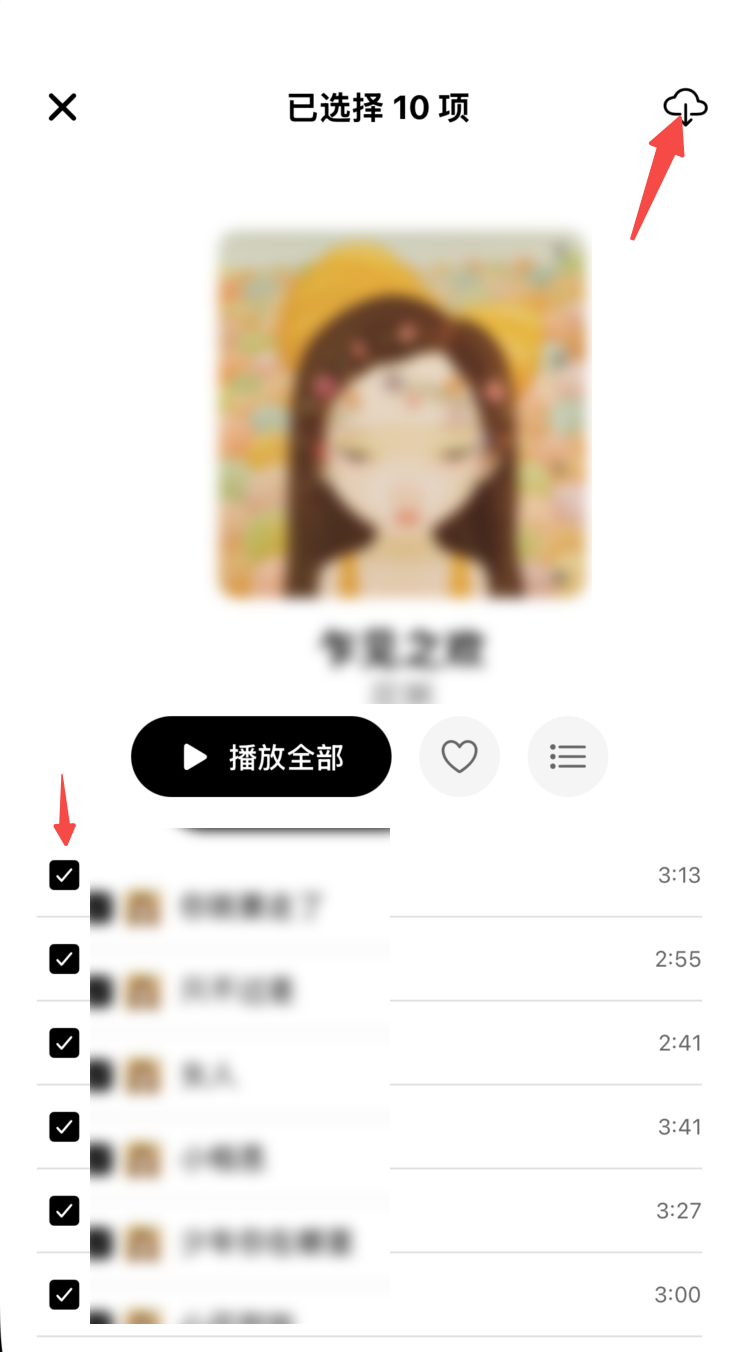The width and height of the screenshot is (732, 1352).
Task: Deselect the checkbox beside the 2:41 track
Action: pyautogui.click(x=63, y=1043)
